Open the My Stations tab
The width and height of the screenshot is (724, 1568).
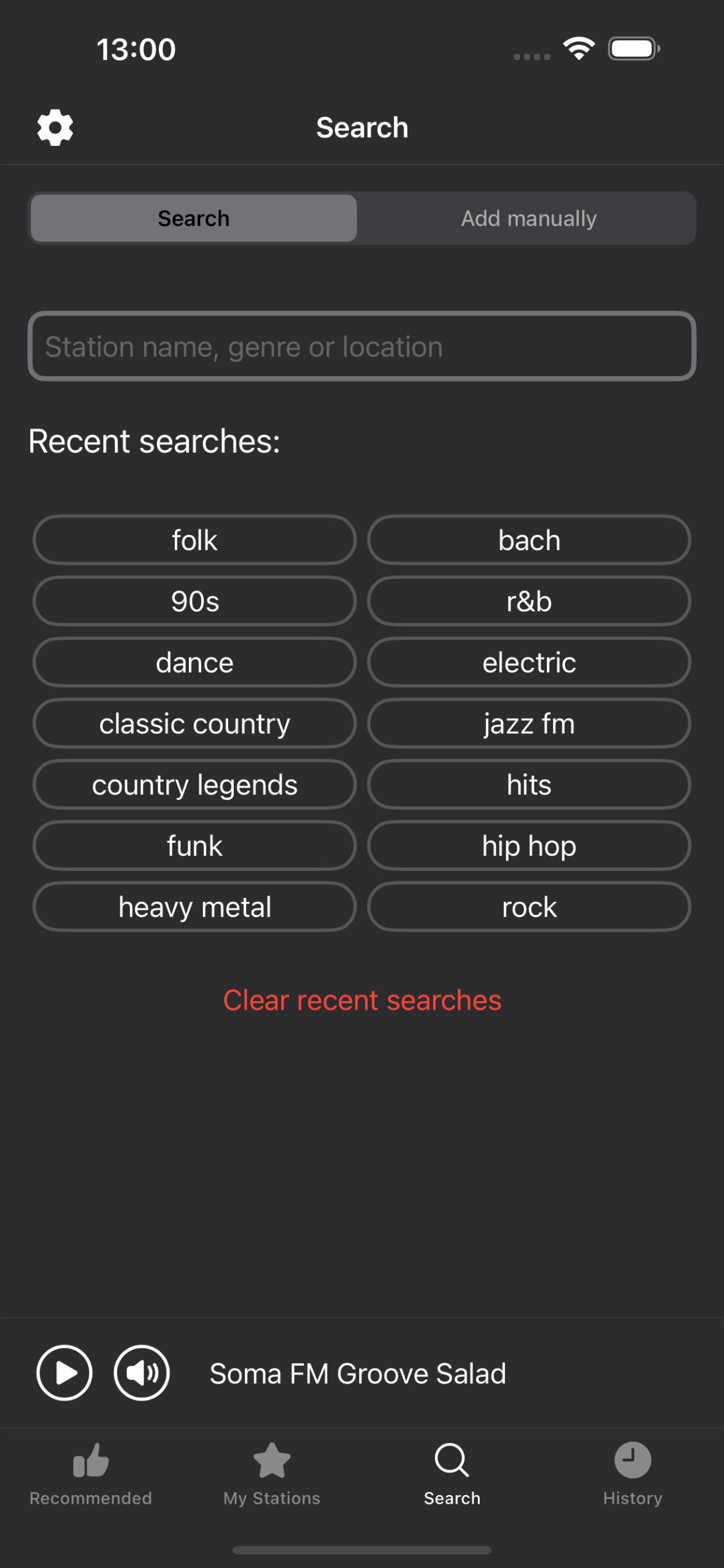(x=271, y=1473)
